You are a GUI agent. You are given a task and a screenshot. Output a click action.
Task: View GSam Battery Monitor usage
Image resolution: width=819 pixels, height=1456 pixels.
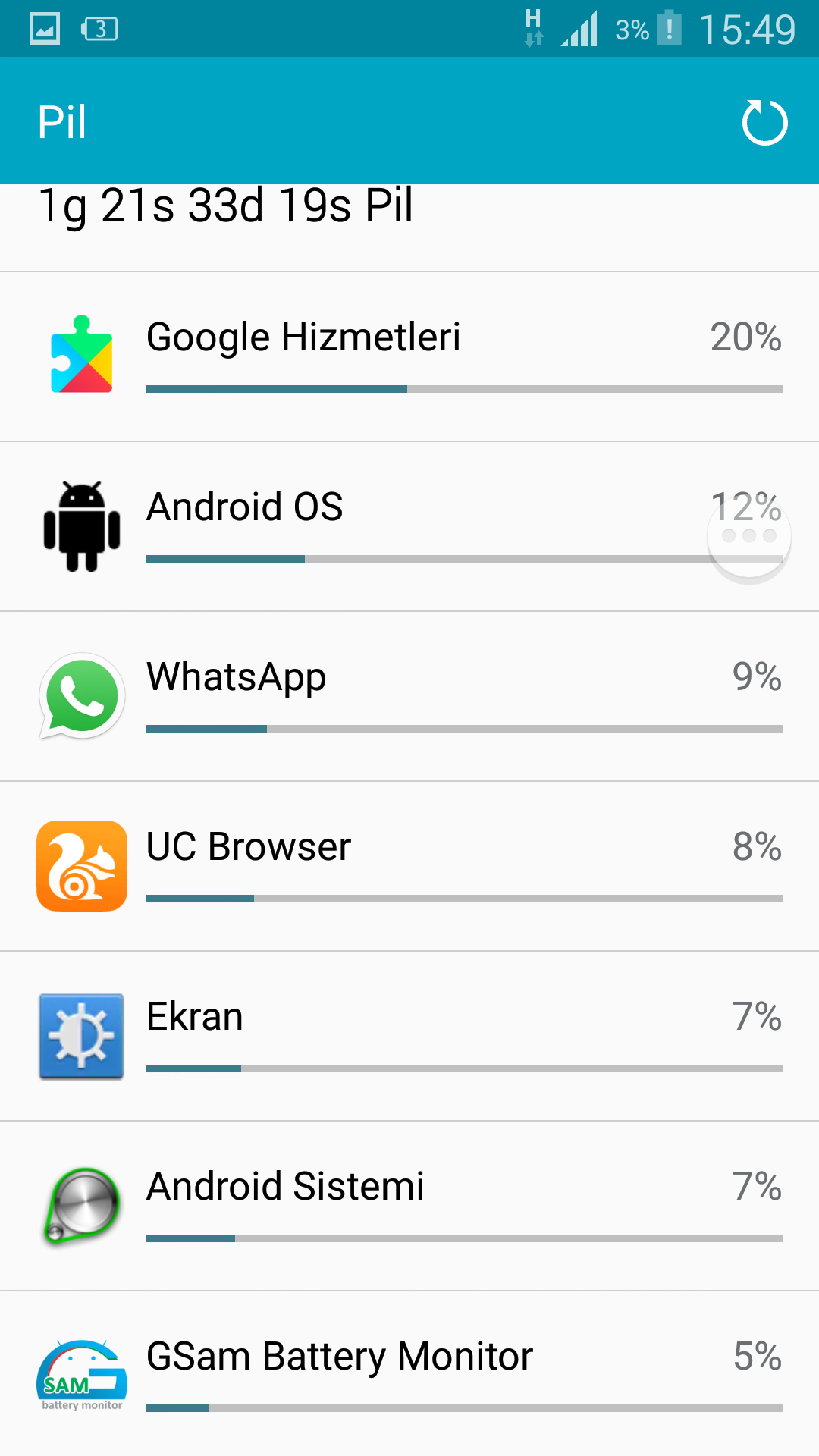point(409,1374)
